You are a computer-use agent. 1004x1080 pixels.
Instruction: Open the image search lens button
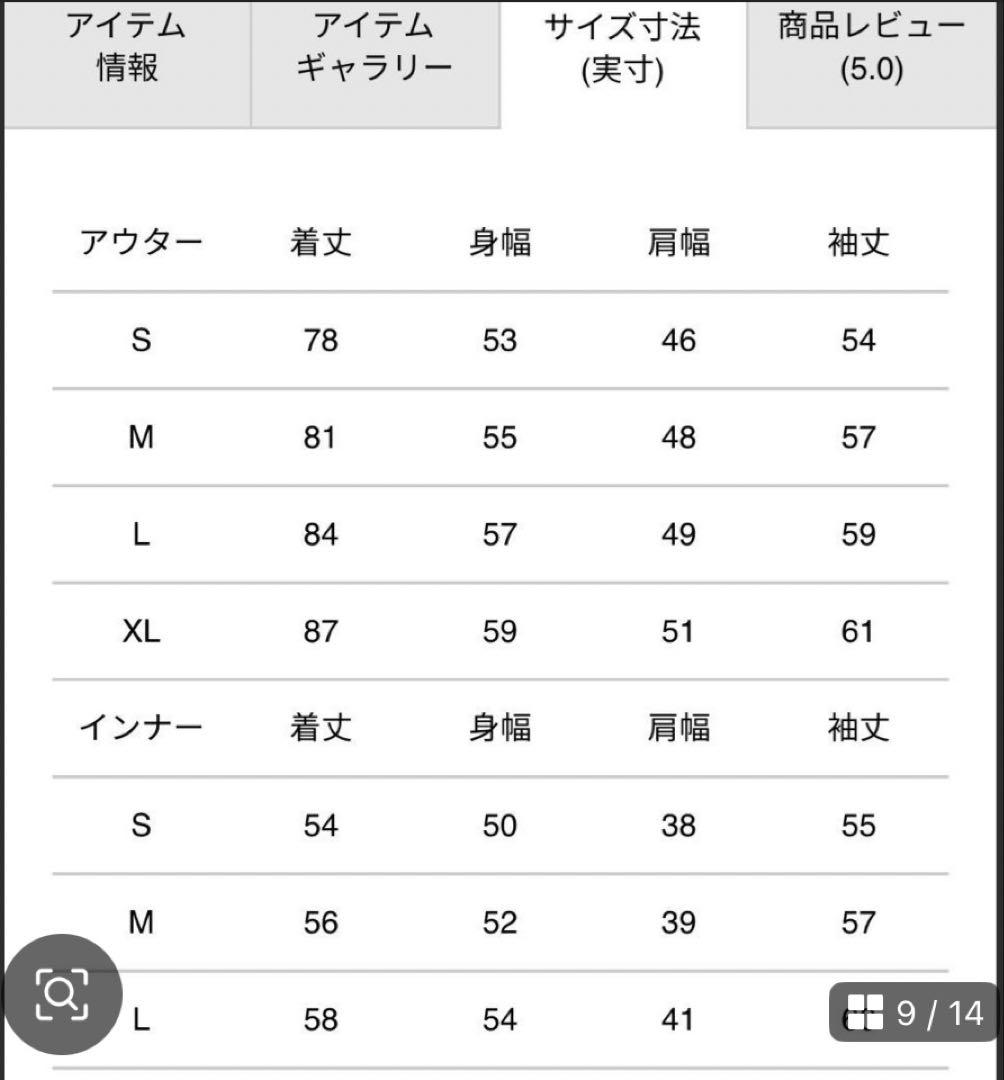pos(62,994)
